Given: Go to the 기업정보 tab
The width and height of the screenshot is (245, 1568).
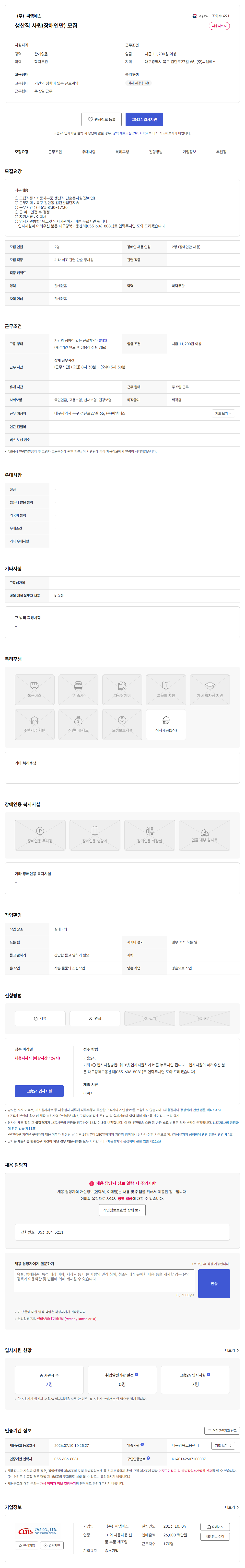Looking at the screenshot, I should 189,152.
